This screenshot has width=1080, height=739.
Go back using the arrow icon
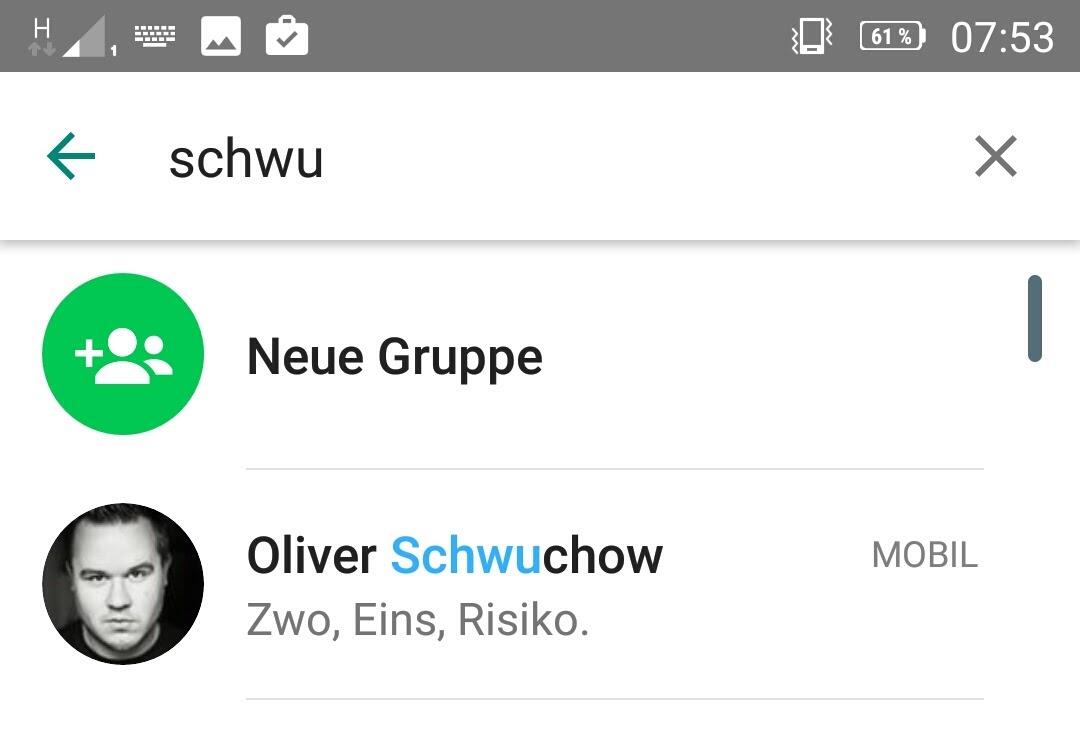click(71, 157)
